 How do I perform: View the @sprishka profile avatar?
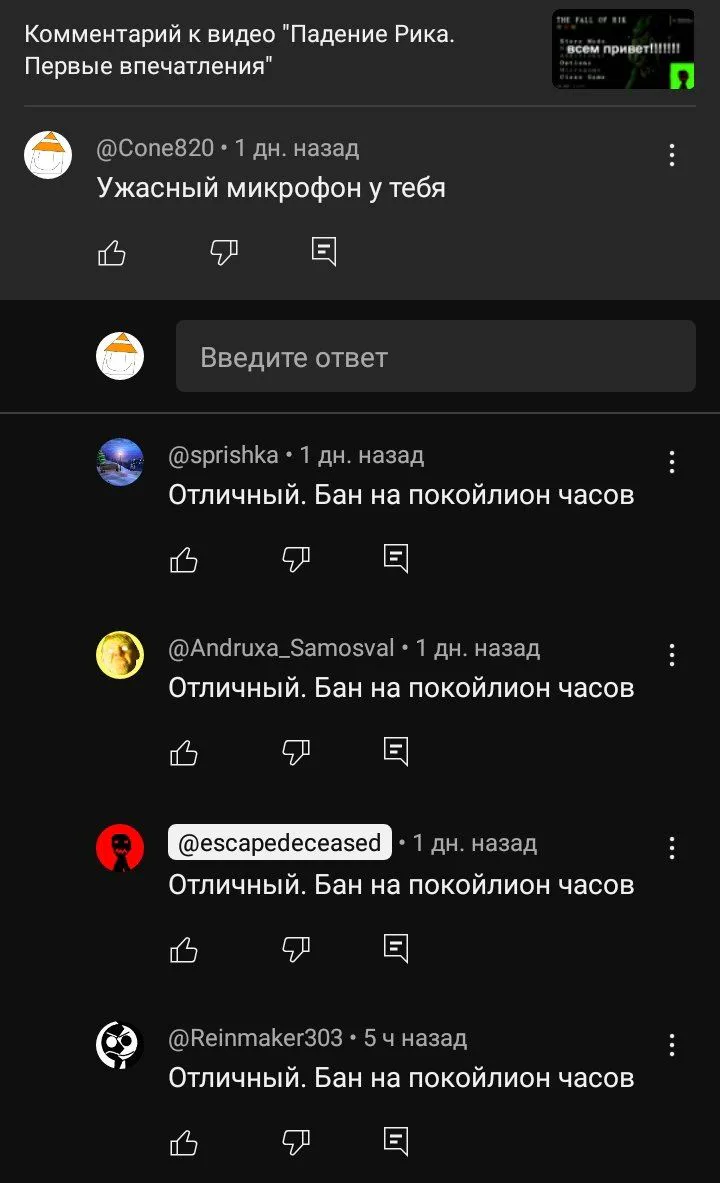[120, 462]
